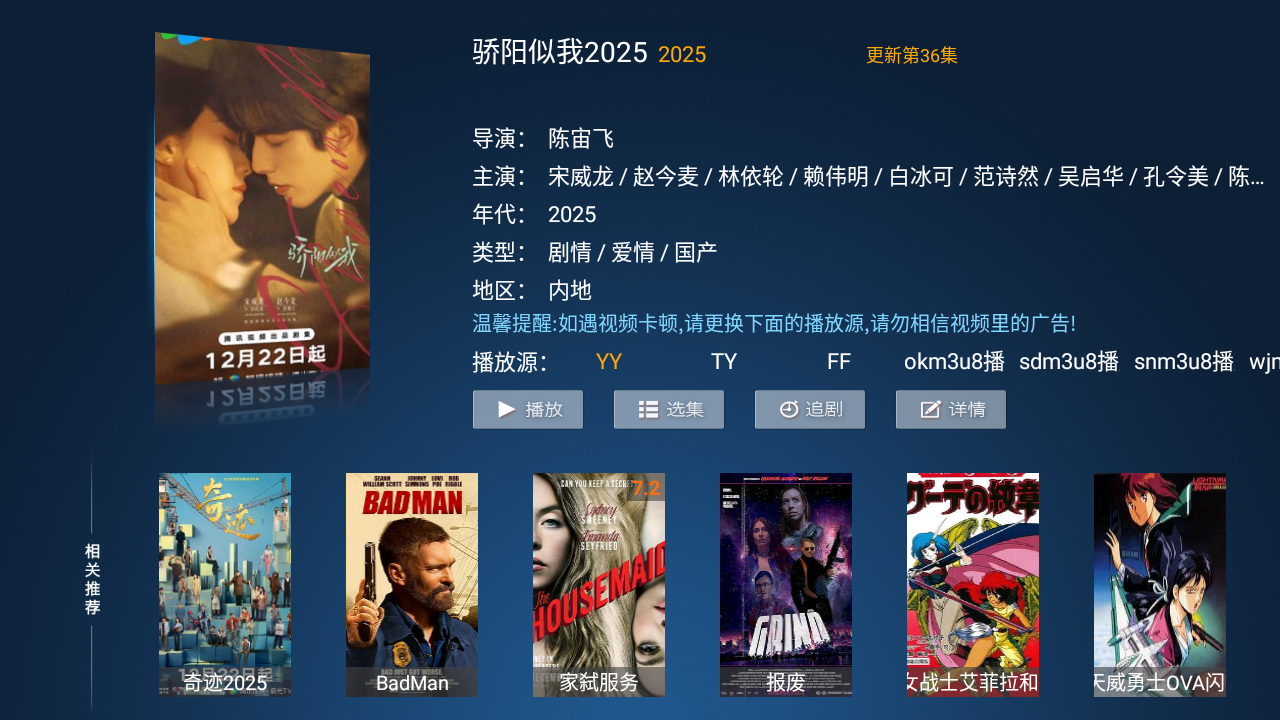
Task: Open the 女战士艾菲拉和 anime recommendation
Action: tap(973, 585)
